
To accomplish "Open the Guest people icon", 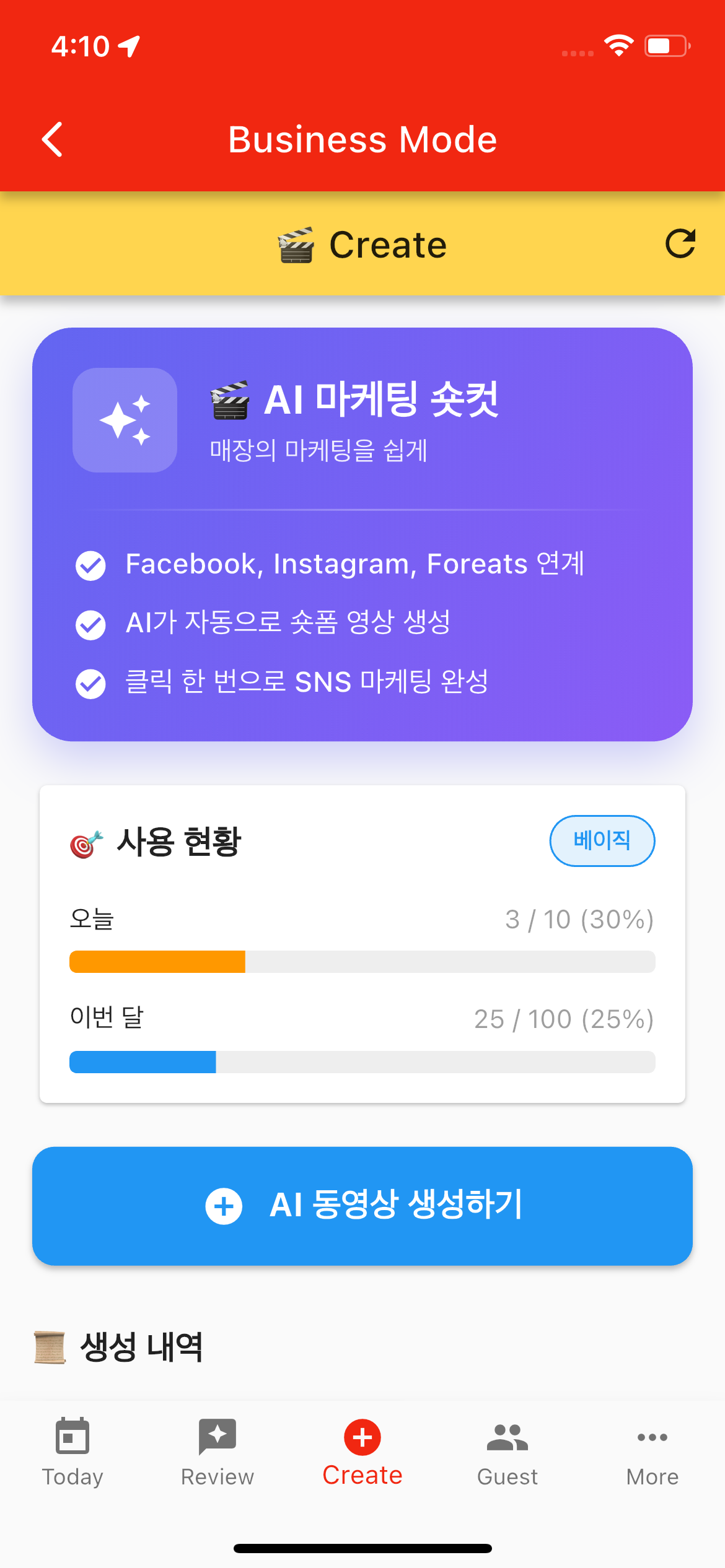I will click(x=507, y=1437).
